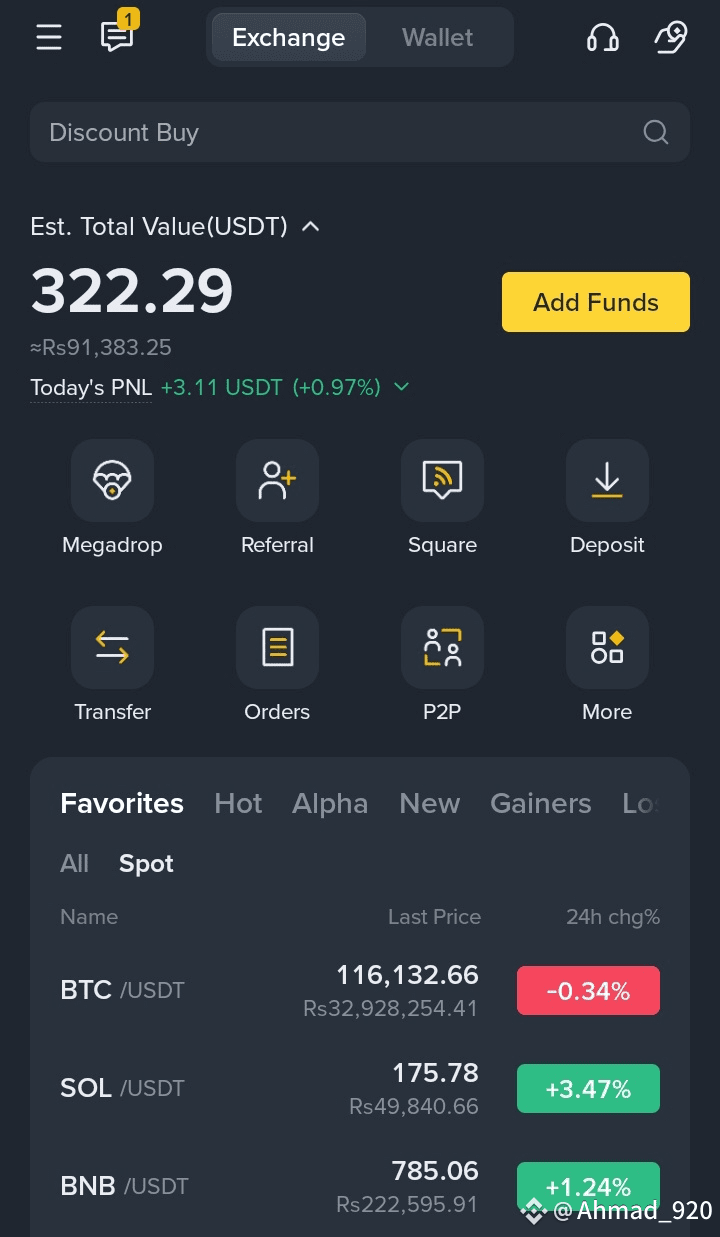Switch to the Gainers tab
Screen dimensions: 720x1237
point(541,804)
